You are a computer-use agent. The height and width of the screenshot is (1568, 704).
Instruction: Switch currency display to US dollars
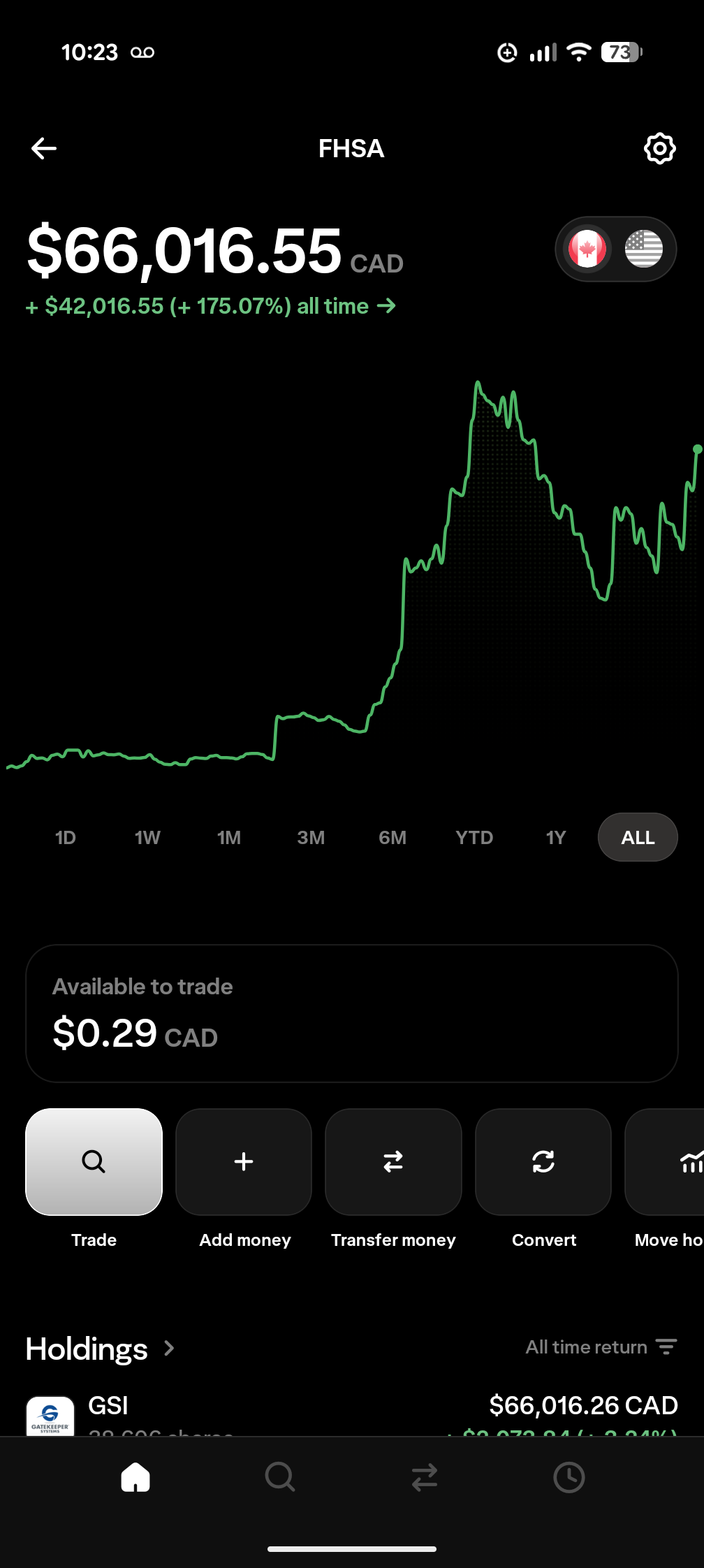[x=643, y=249]
